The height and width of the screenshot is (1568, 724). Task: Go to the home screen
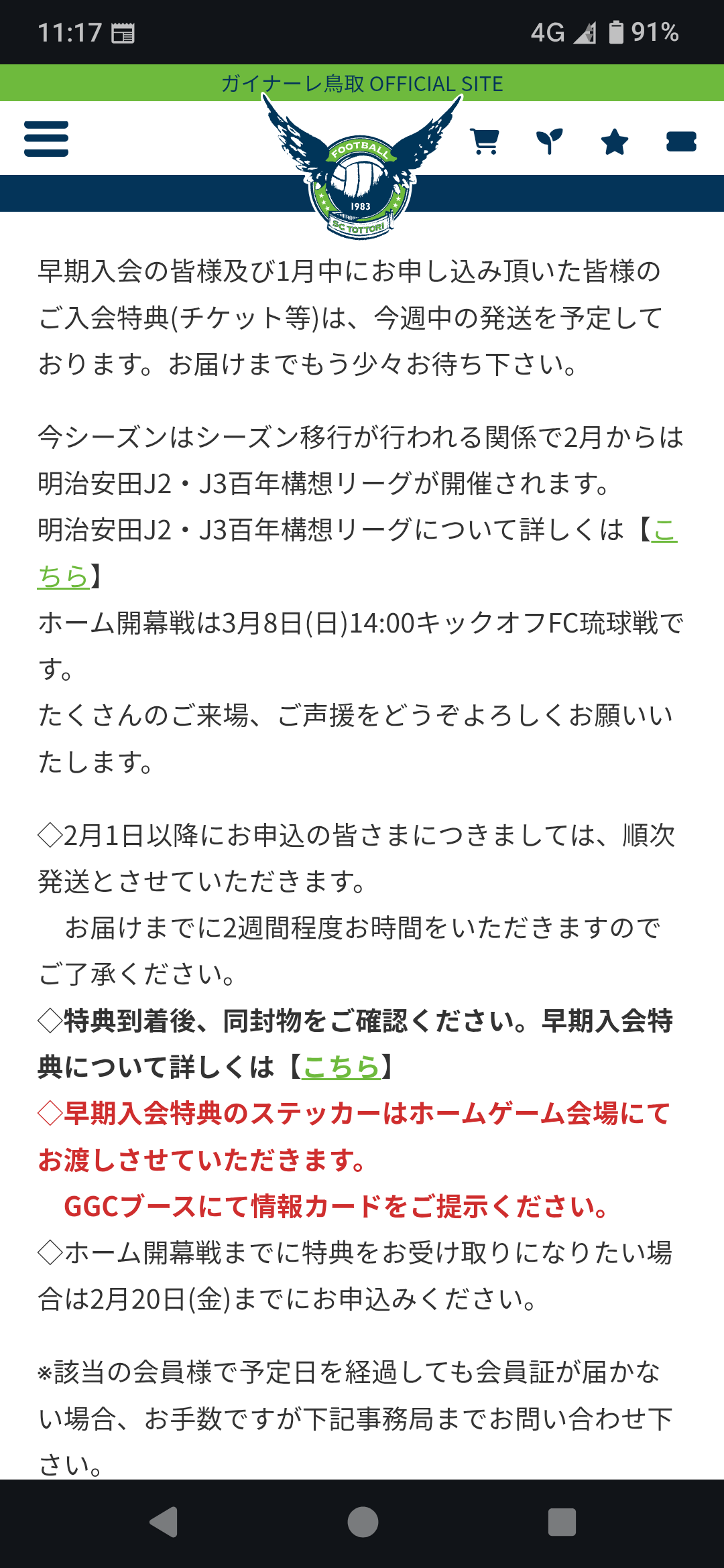coord(363,1522)
